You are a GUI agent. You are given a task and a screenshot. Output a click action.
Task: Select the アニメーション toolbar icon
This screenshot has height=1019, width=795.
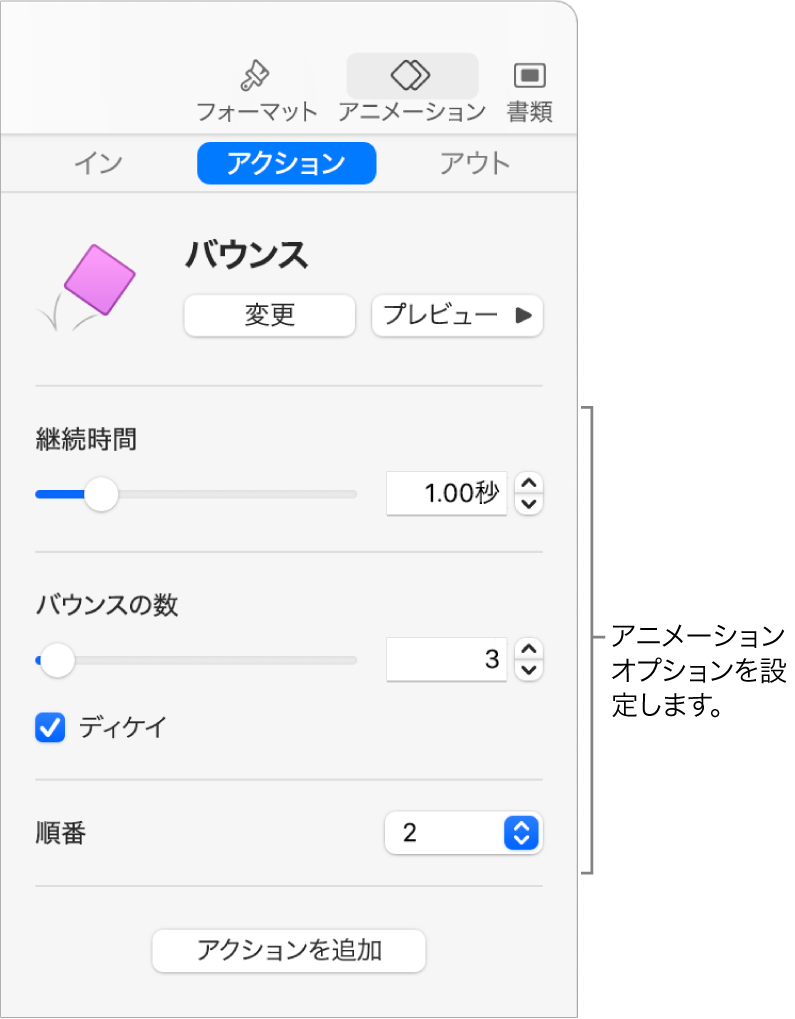point(413,74)
